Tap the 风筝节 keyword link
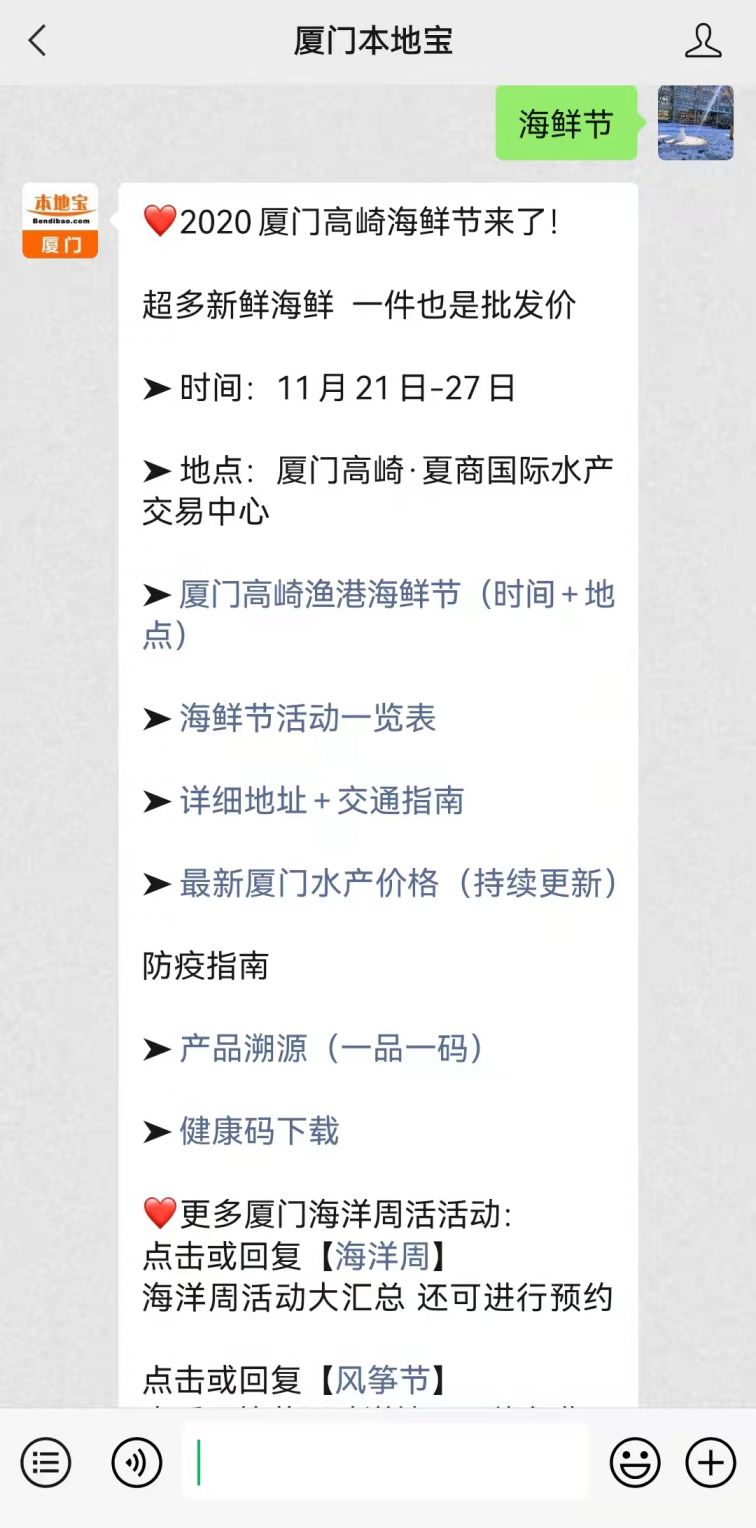 (381, 1380)
